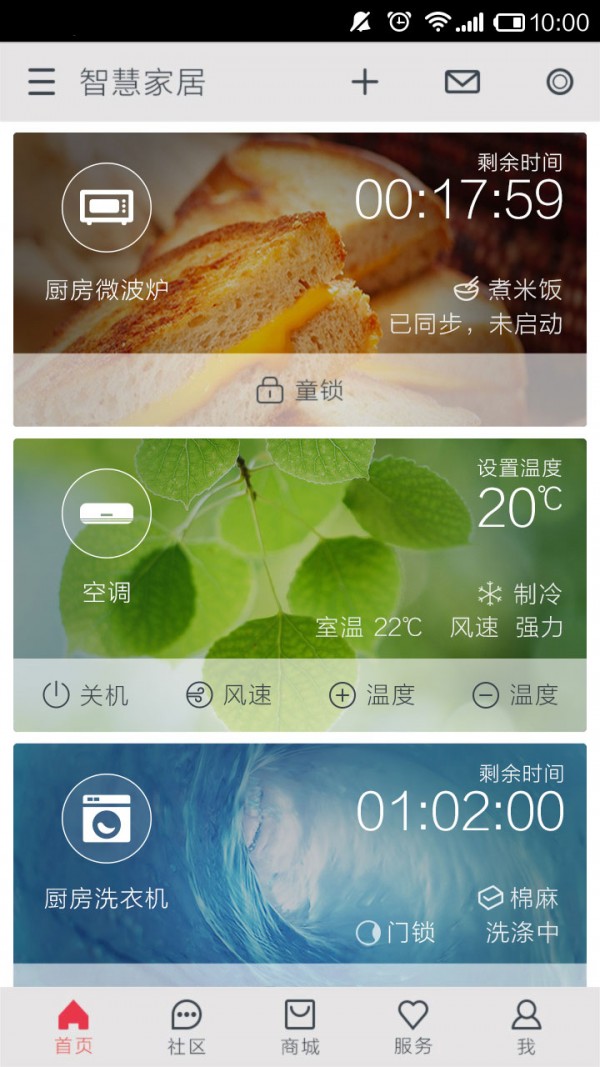The height and width of the screenshot is (1067, 600).
Task: Turn off the air conditioner with 关机
Action: coord(86,695)
